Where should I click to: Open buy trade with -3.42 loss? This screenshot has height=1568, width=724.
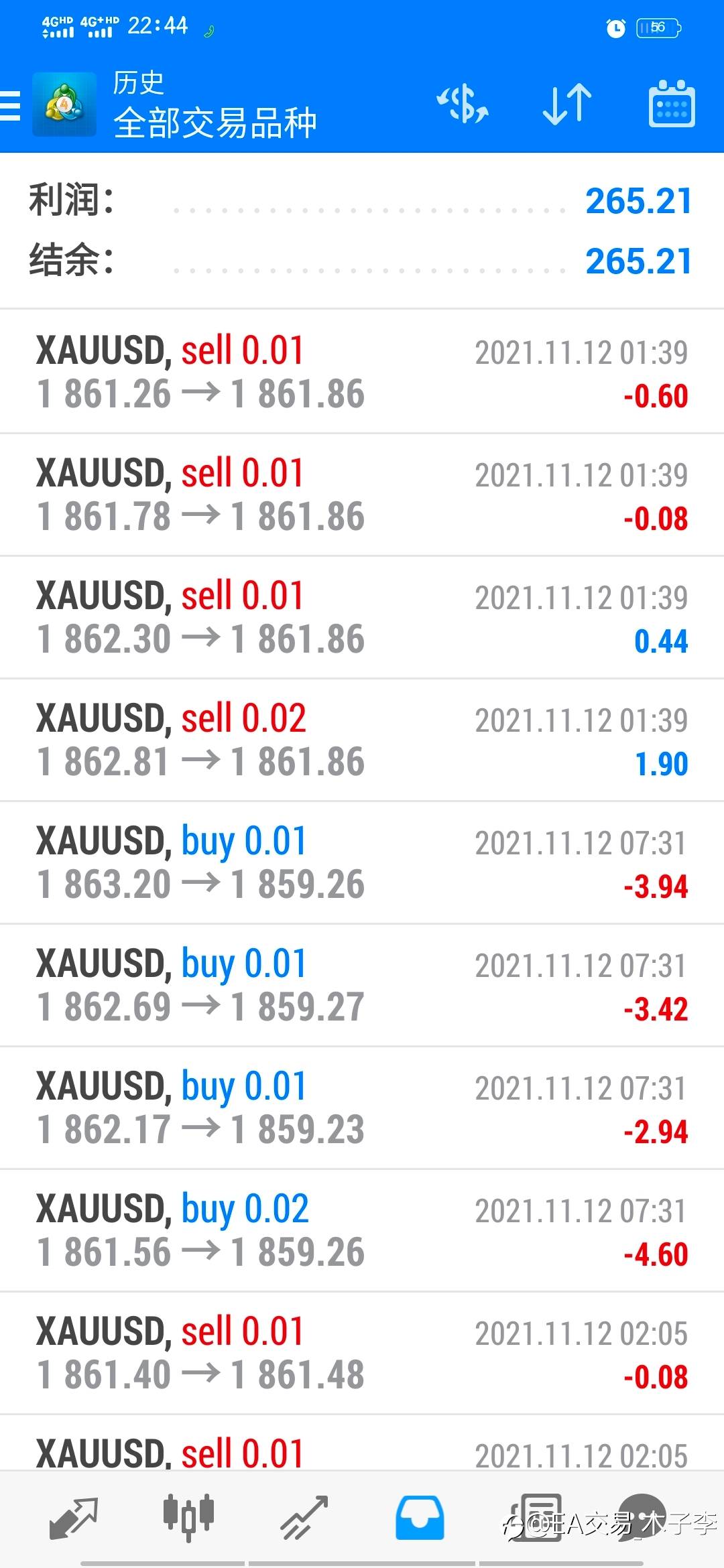click(362, 985)
